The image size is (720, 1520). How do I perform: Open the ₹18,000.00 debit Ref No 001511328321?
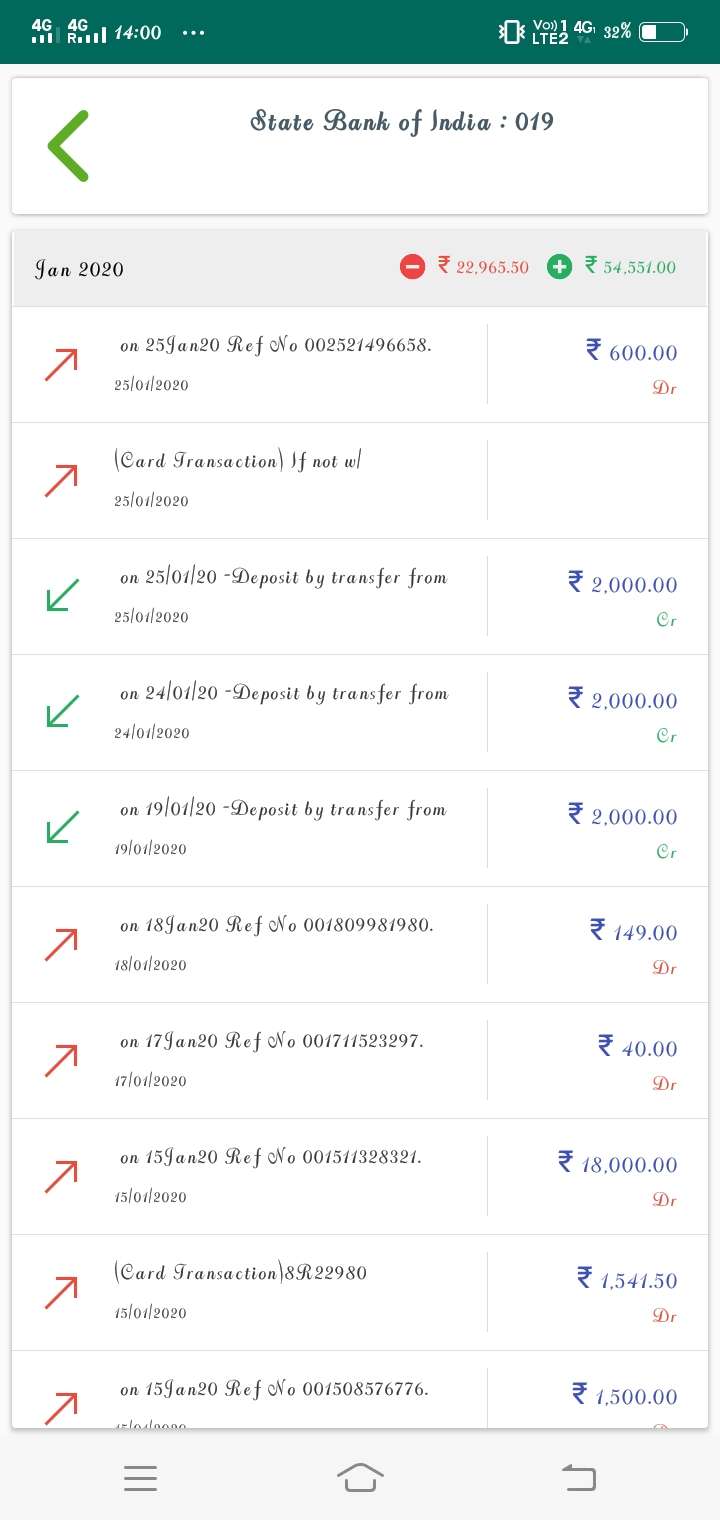[x=360, y=1177]
